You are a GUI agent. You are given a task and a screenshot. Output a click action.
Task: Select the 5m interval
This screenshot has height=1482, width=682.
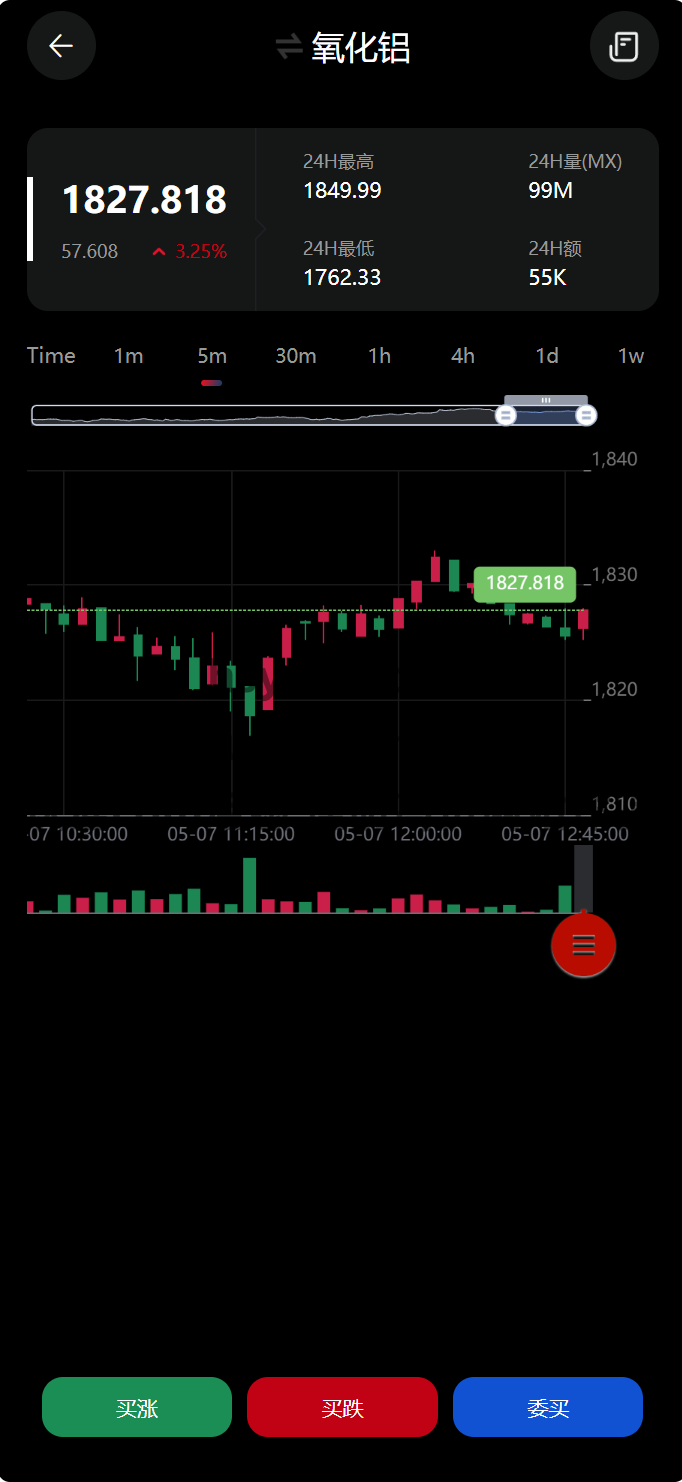tap(212, 356)
